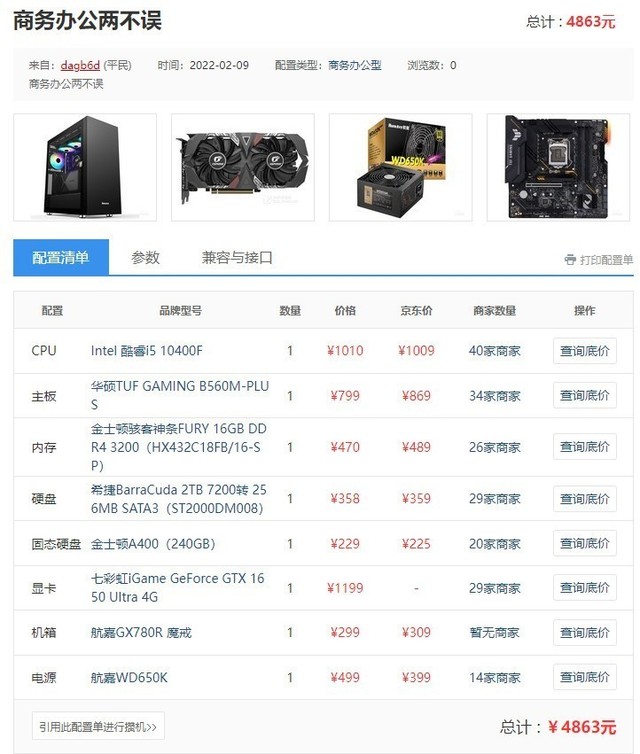Switch to the 兼容与接口 tab
This screenshot has width=640, height=754.
pos(237,258)
